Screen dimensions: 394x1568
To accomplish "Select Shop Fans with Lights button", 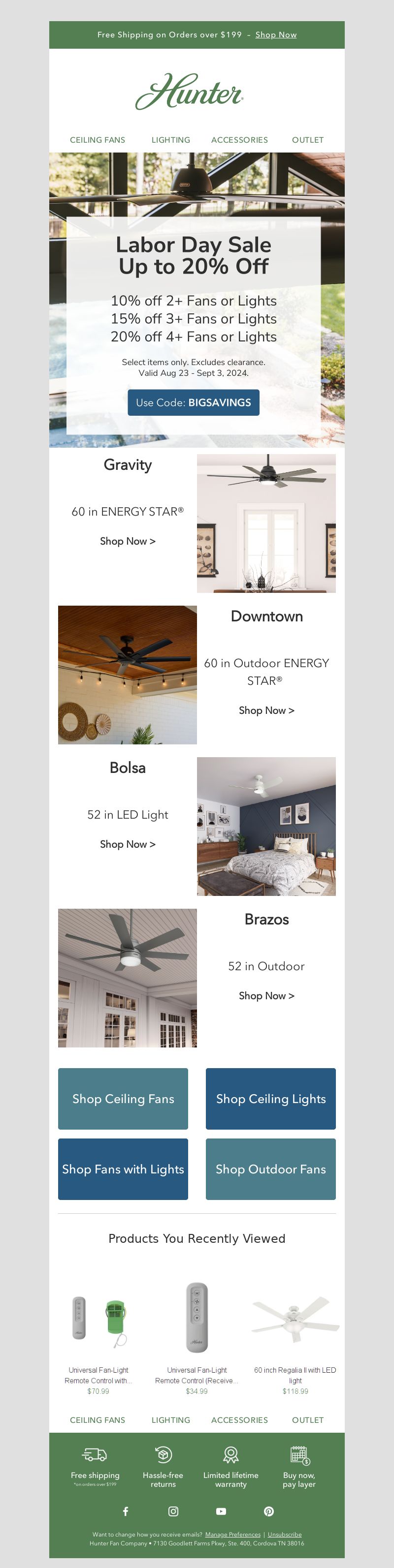I will point(123,1168).
